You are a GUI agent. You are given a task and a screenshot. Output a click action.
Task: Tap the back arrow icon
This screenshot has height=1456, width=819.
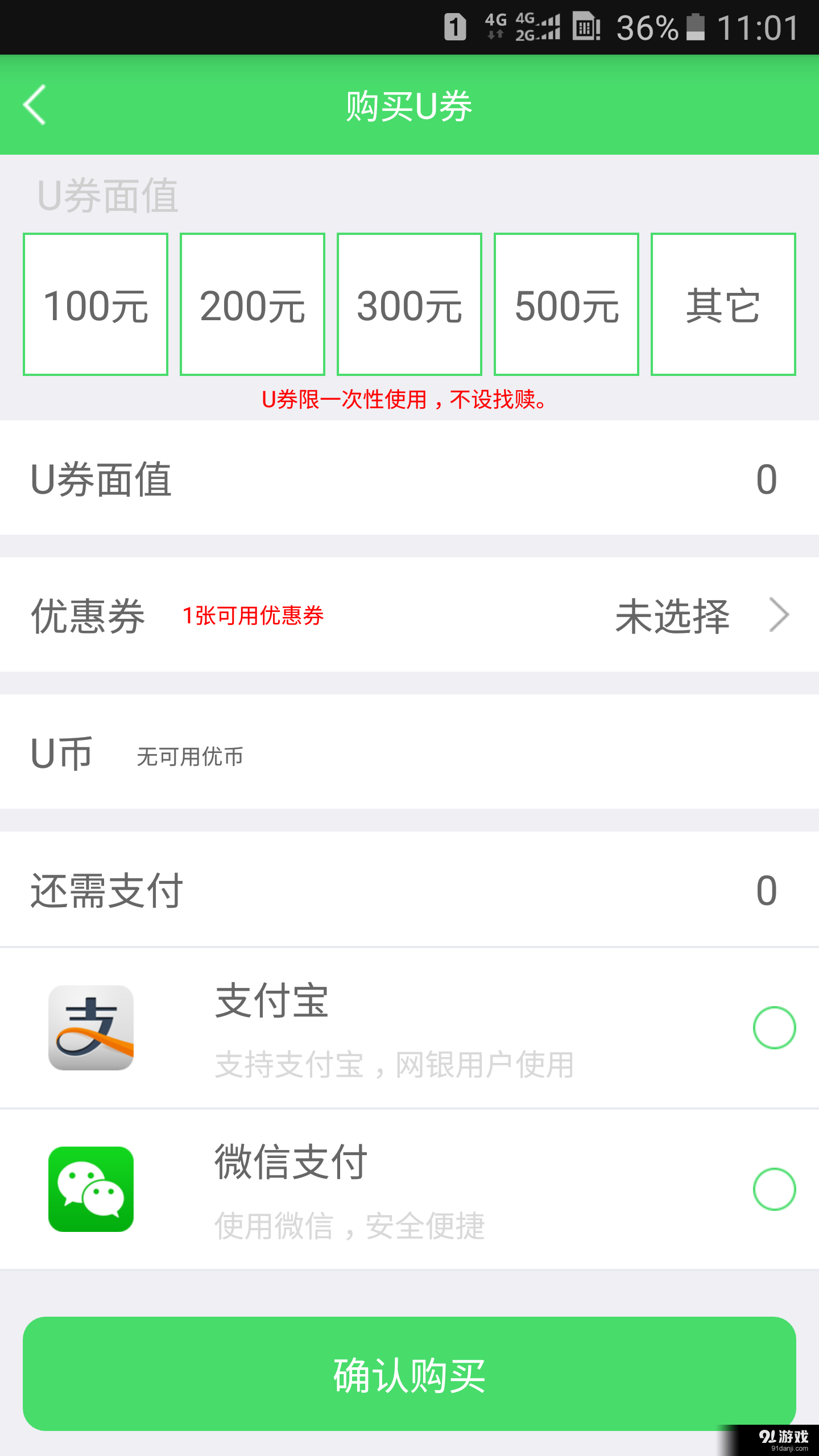pyautogui.click(x=34, y=106)
